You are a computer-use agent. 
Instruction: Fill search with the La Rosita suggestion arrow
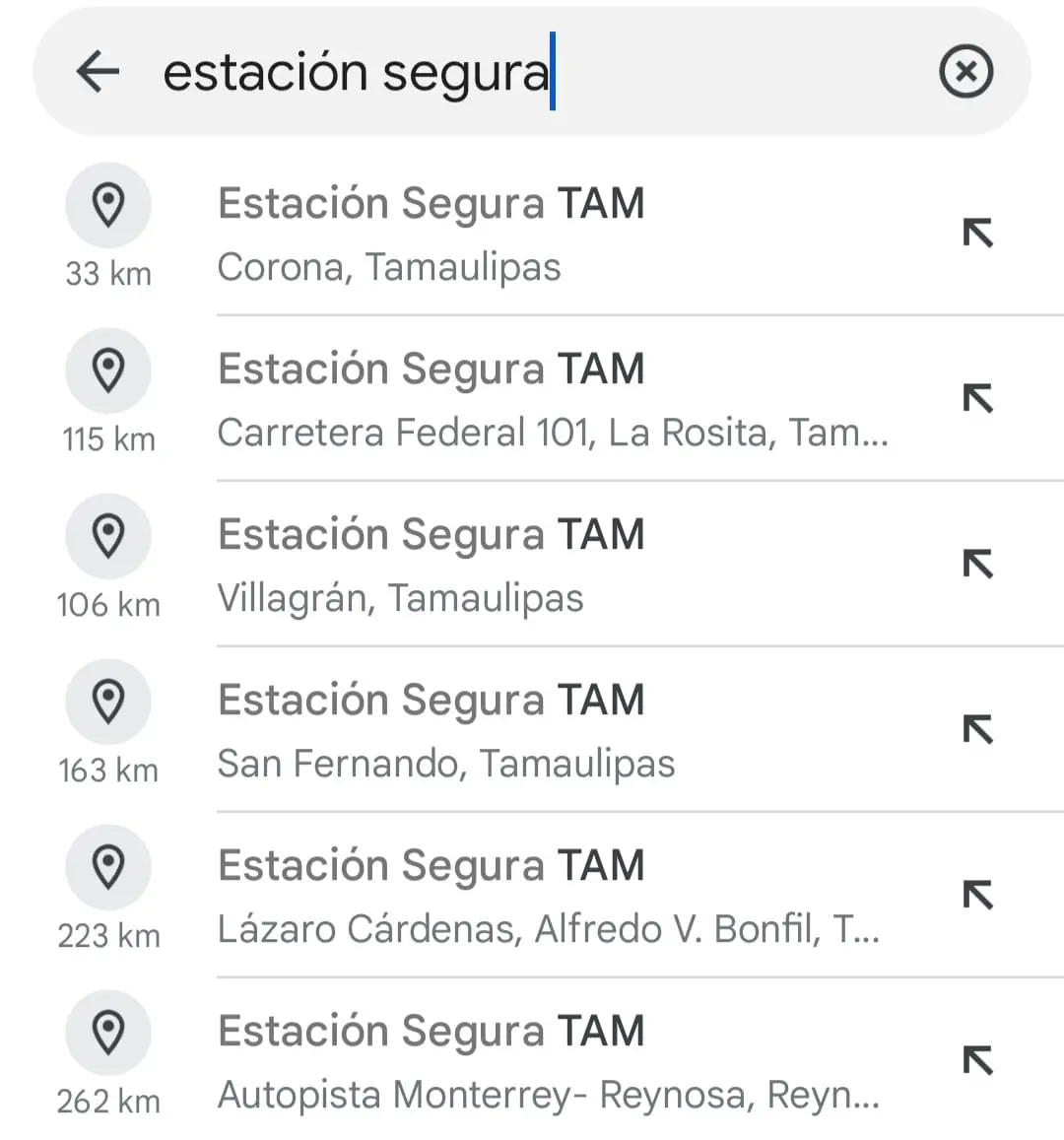coord(977,399)
